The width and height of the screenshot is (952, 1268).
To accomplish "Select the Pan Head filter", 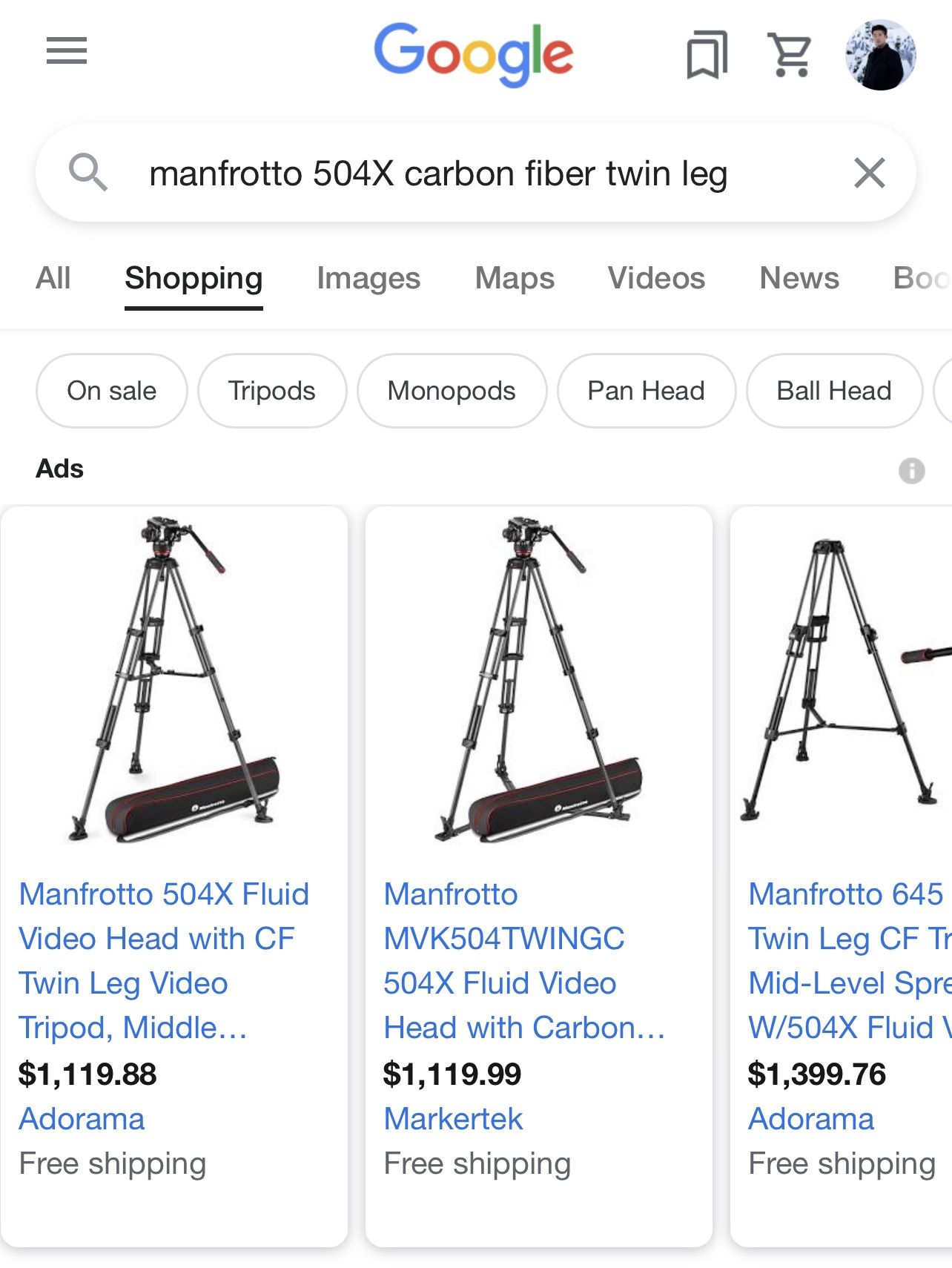I will pos(646,390).
